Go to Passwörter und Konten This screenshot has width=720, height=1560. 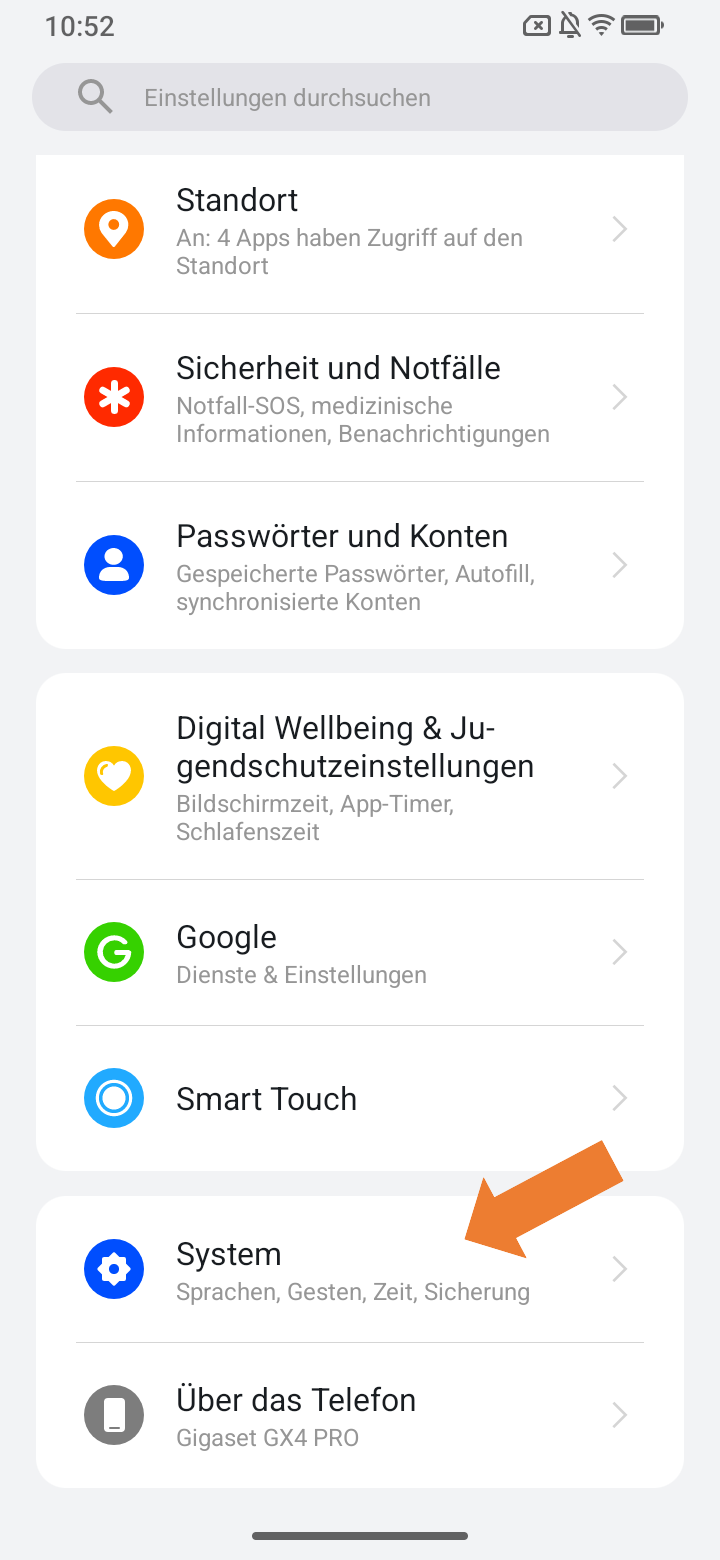click(x=360, y=566)
